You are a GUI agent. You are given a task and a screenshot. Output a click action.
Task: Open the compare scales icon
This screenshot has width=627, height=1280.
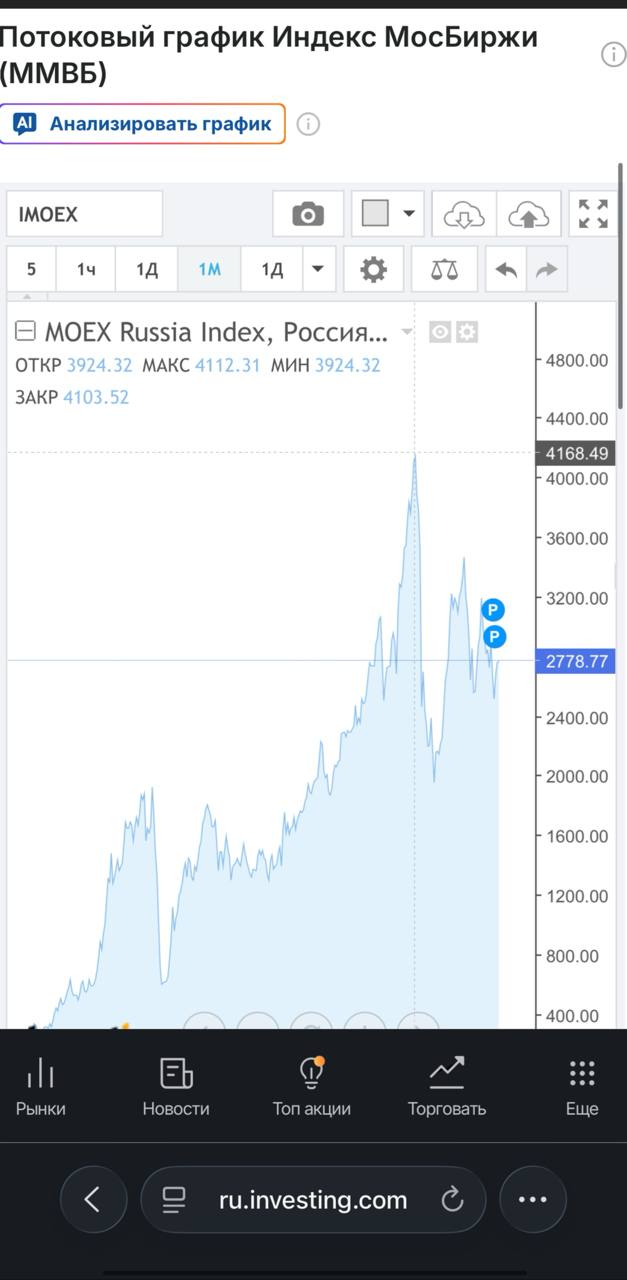pyautogui.click(x=444, y=269)
